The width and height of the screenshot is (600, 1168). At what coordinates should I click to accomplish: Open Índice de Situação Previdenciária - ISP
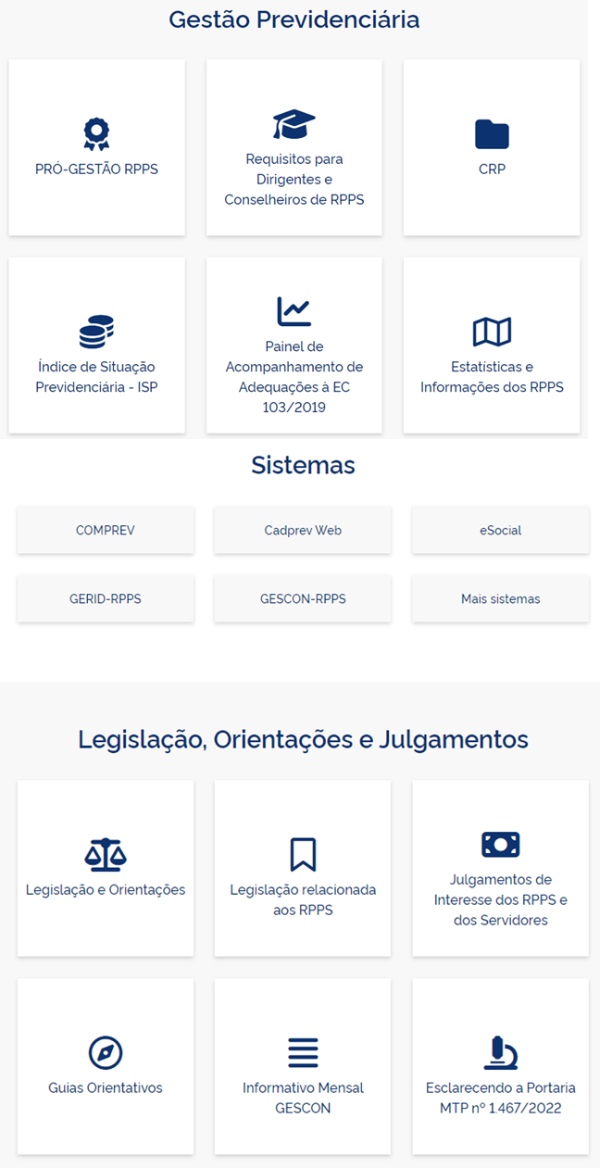(x=96, y=346)
